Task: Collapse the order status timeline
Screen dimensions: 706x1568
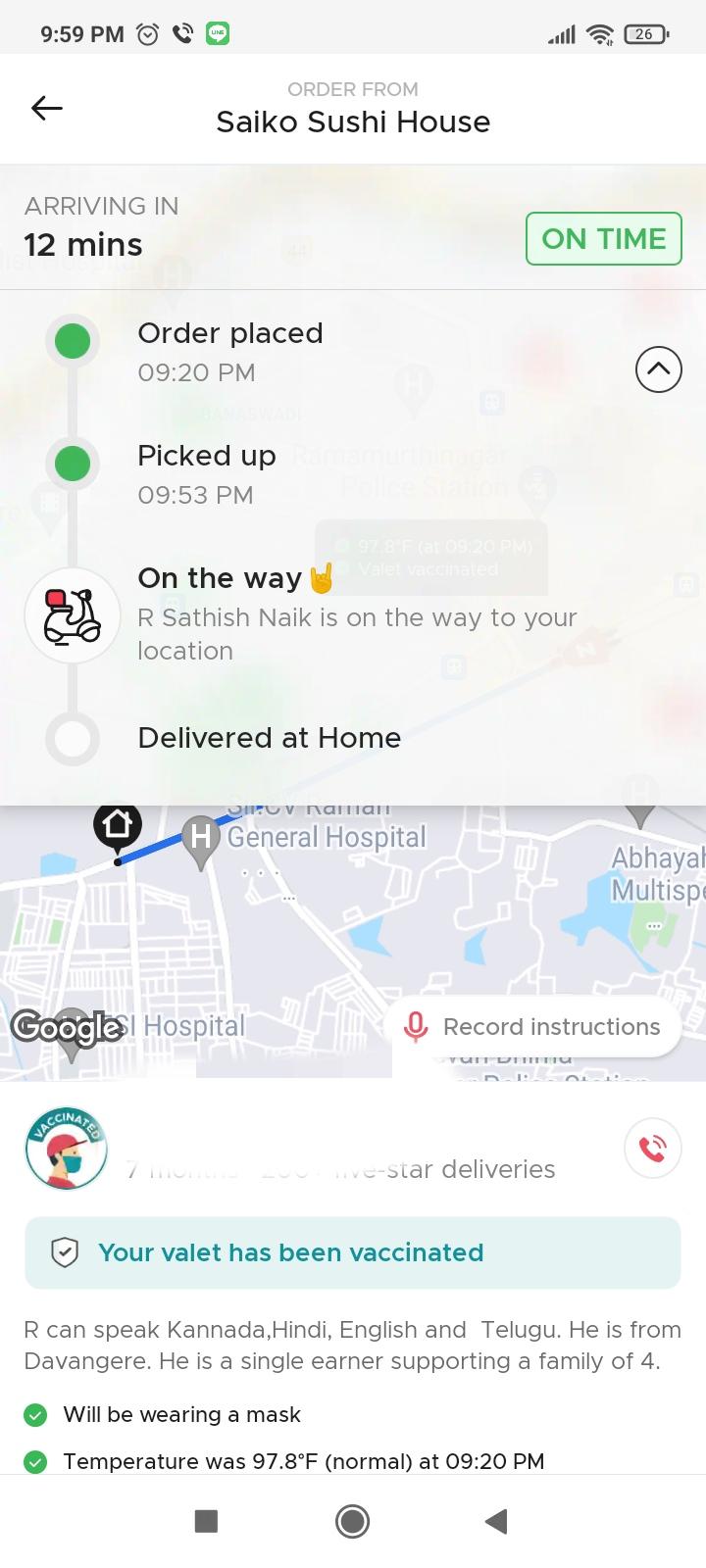Action: pyautogui.click(x=658, y=369)
